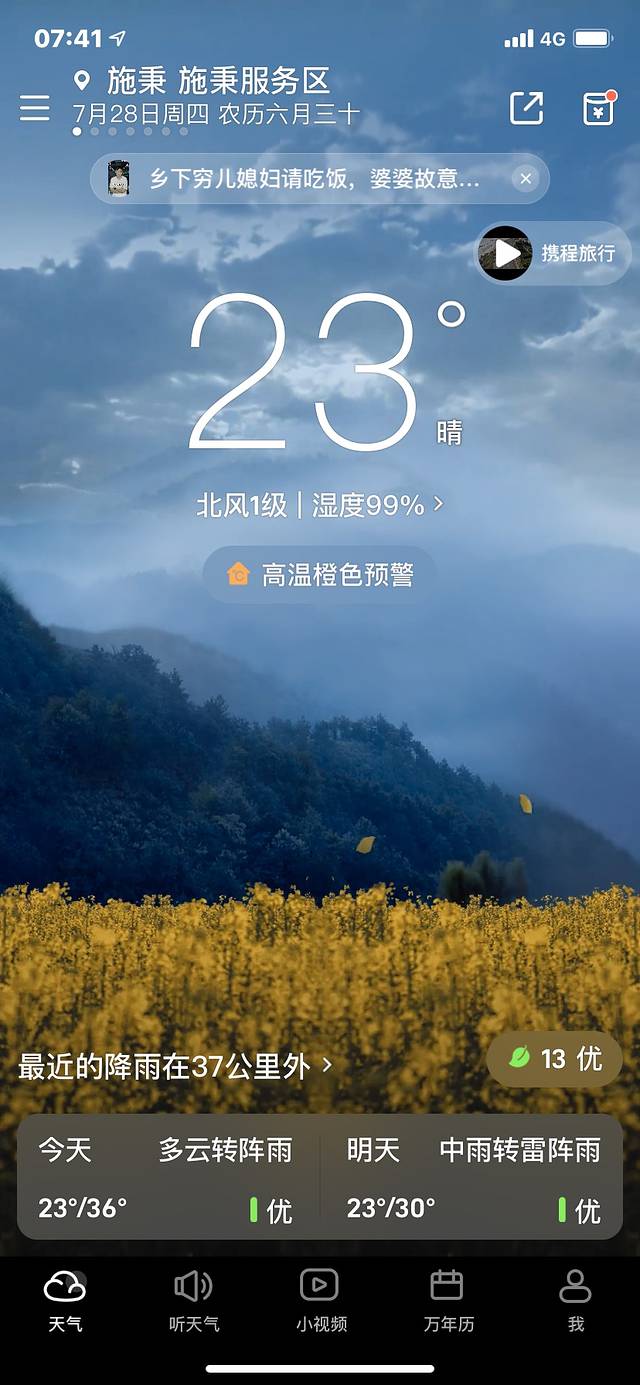Open air quality 13 优 badge
This screenshot has height=1385, width=640.
[555, 1059]
